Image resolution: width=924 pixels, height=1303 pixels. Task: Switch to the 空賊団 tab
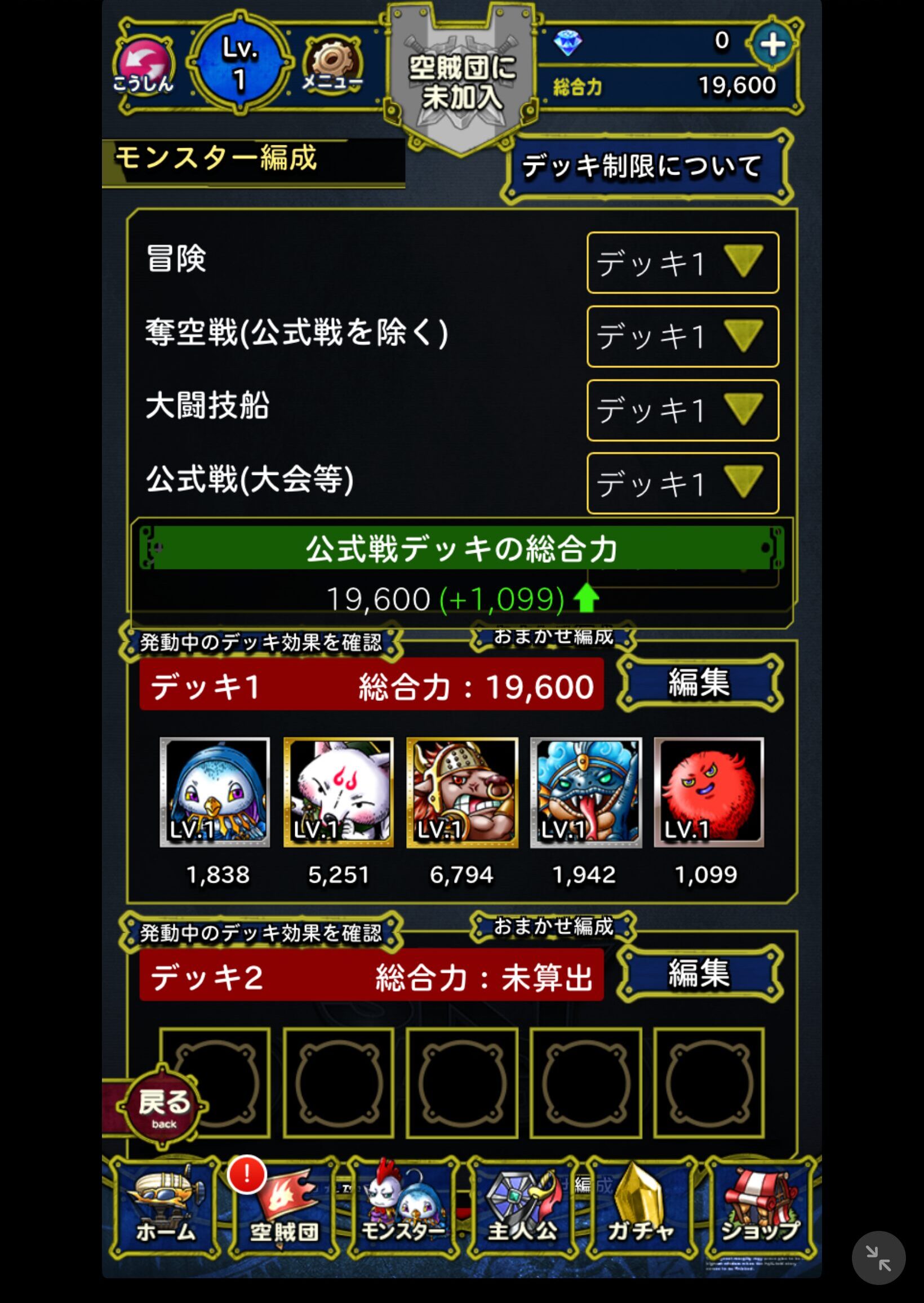pos(285,1207)
